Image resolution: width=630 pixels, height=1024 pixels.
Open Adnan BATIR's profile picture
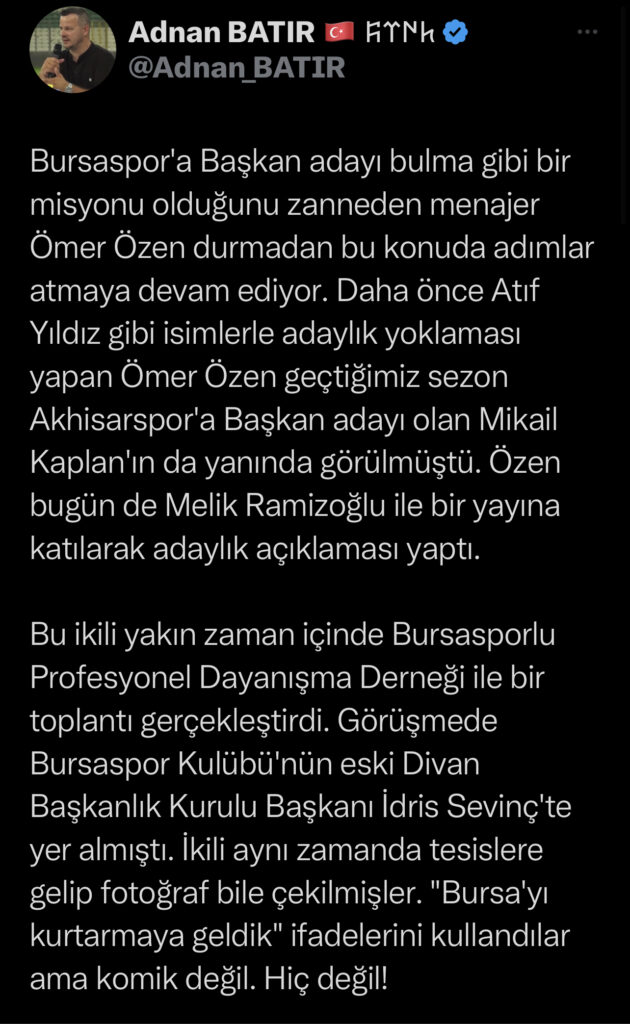tap(73, 51)
